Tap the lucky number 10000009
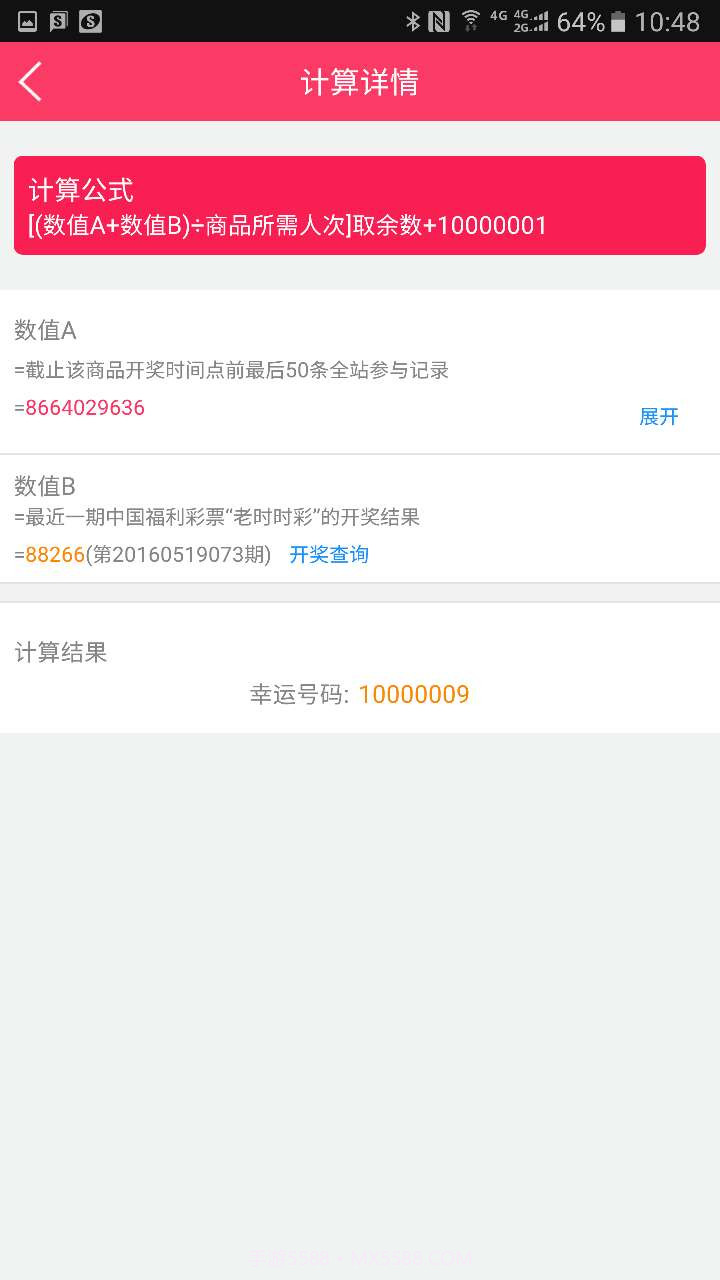The width and height of the screenshot is (720, 1280). click(x=414, y=694)
